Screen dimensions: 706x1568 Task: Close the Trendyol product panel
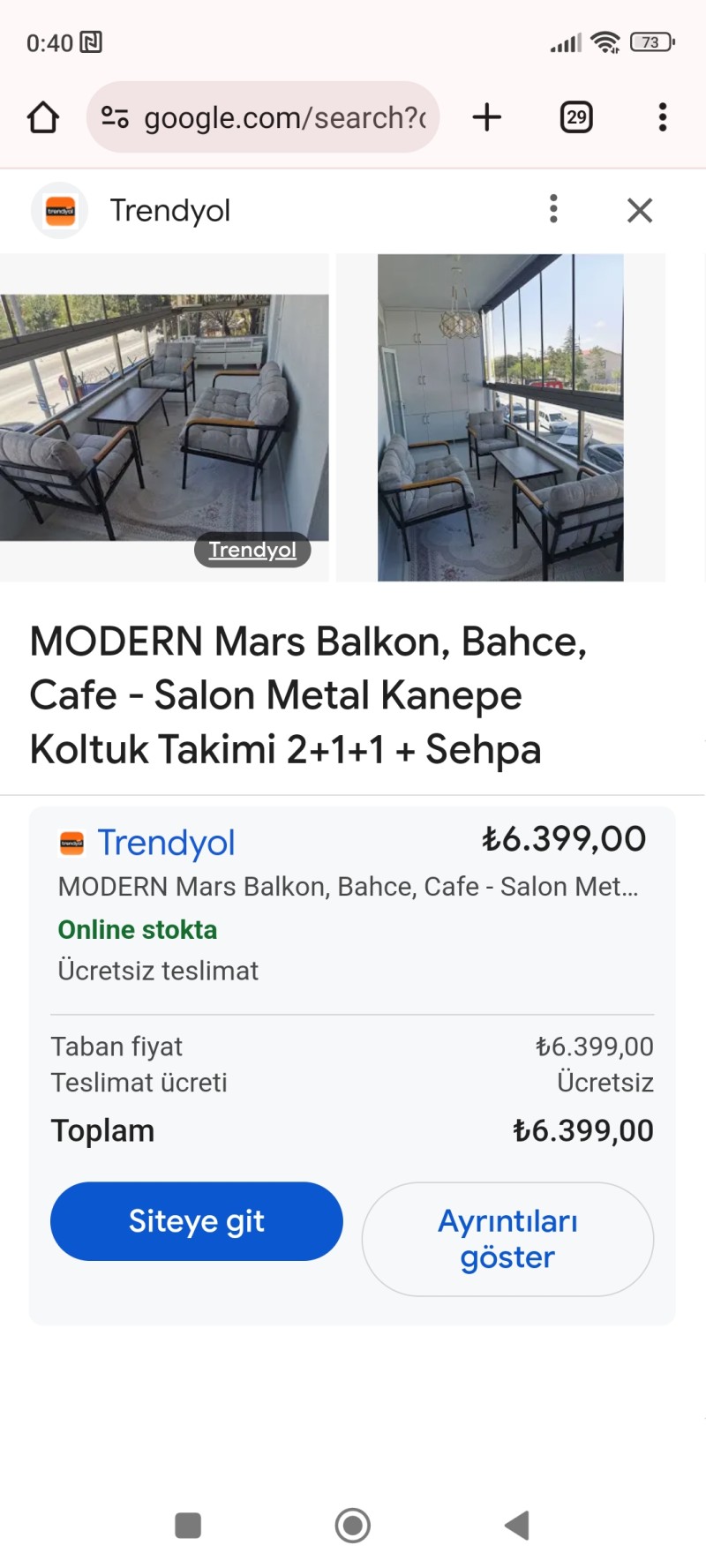tap(639, 210)
